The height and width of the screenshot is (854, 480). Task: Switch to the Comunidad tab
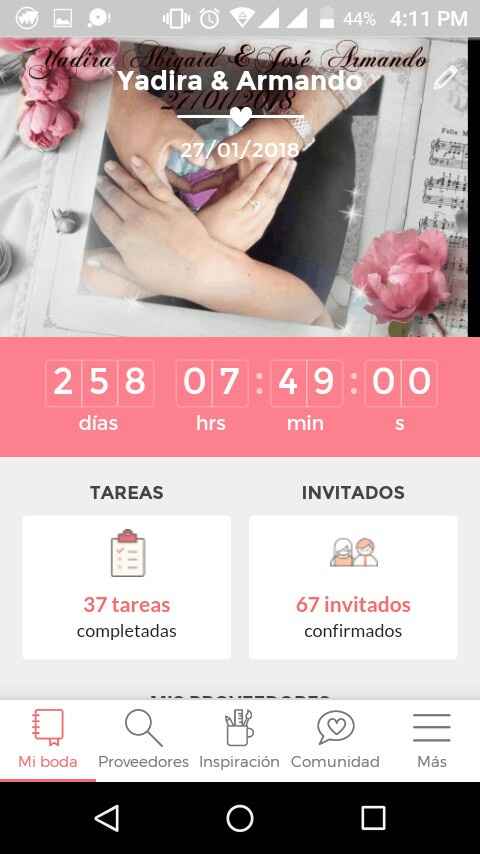[x=335, y=740]
